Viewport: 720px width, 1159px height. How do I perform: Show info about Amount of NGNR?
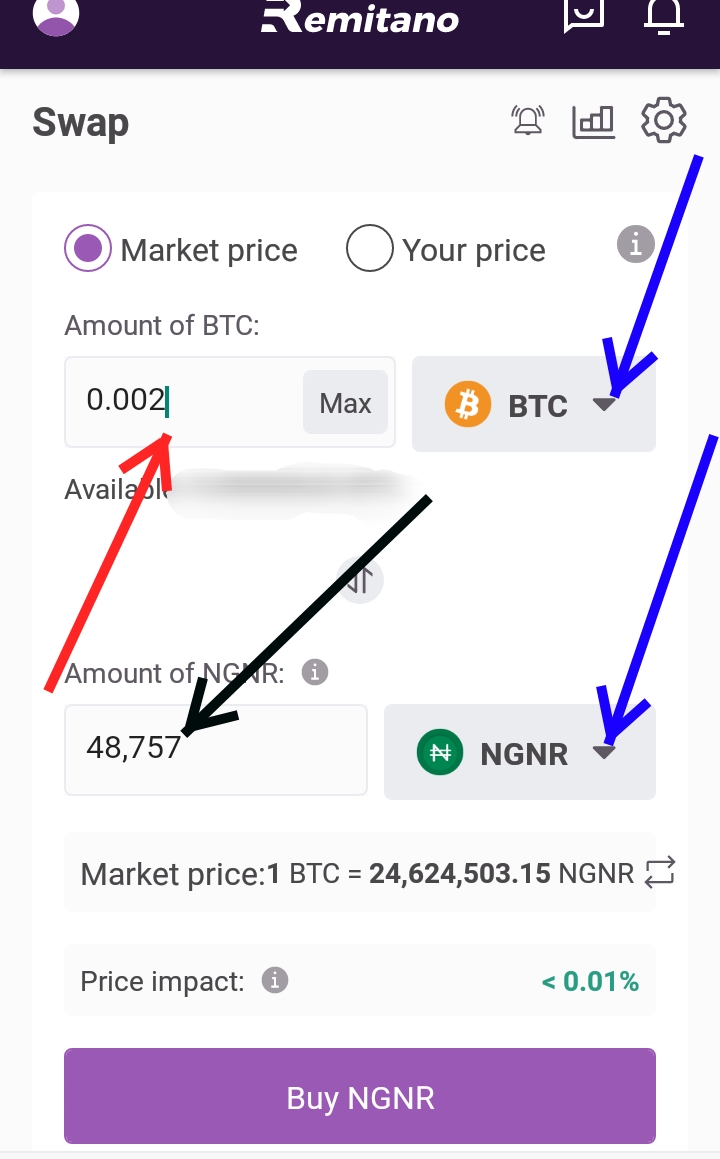[x=315, y=673]
